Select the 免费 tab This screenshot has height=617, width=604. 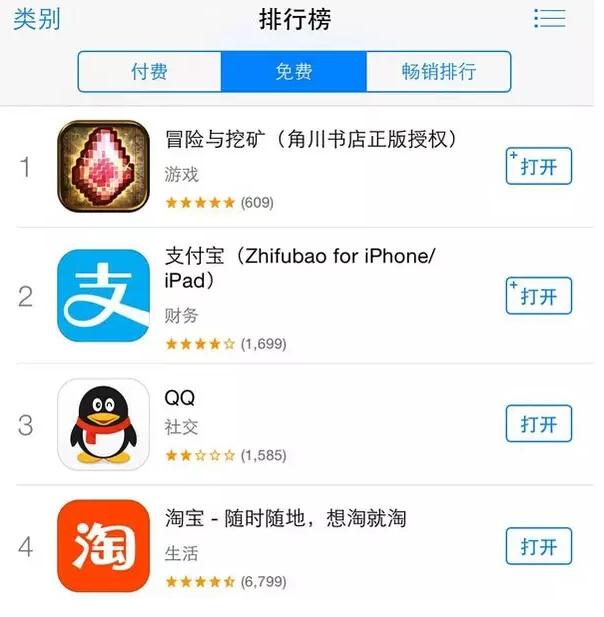[293, 72]
